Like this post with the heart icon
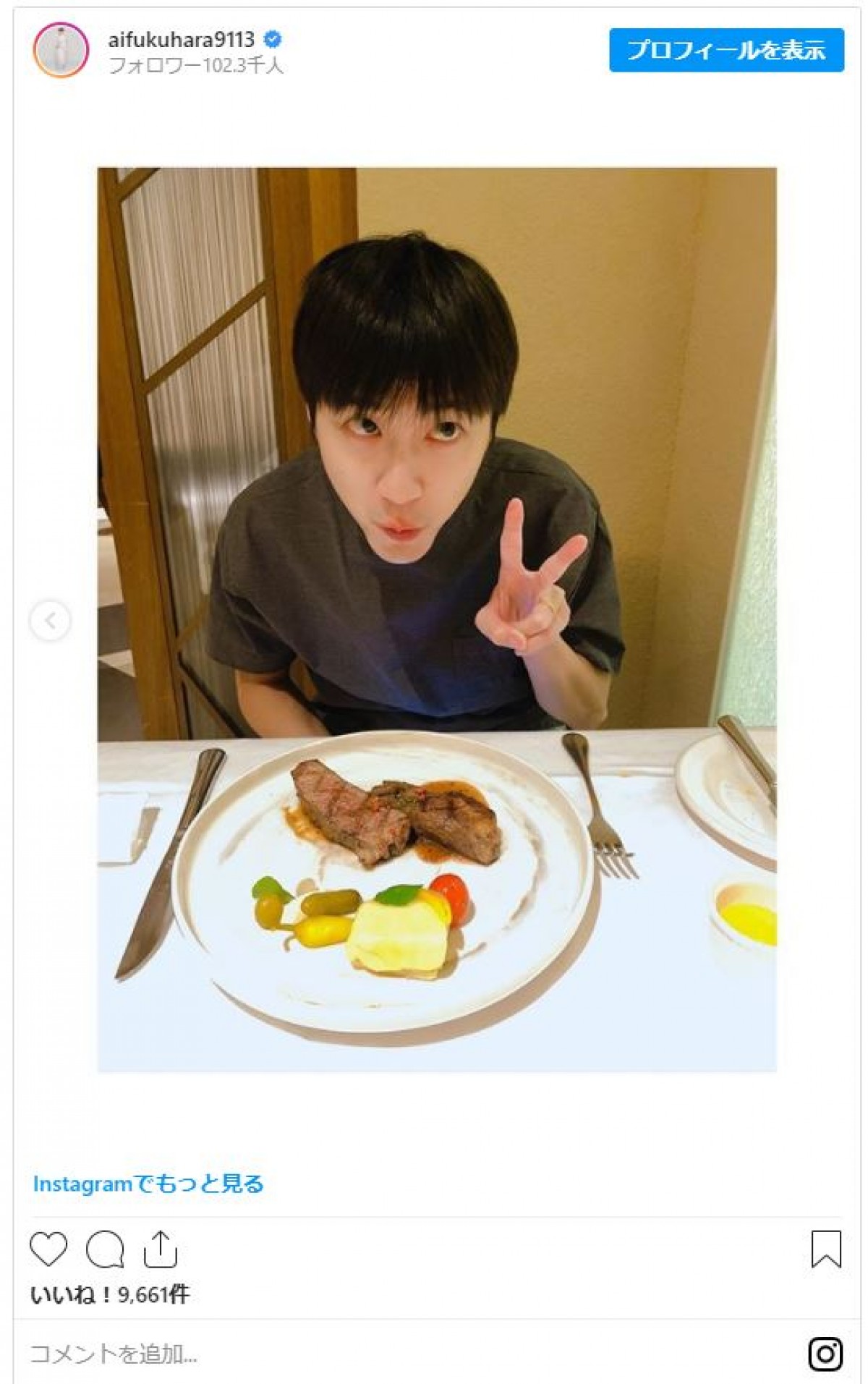The image size is (868, 1384). pos(48,1249)
